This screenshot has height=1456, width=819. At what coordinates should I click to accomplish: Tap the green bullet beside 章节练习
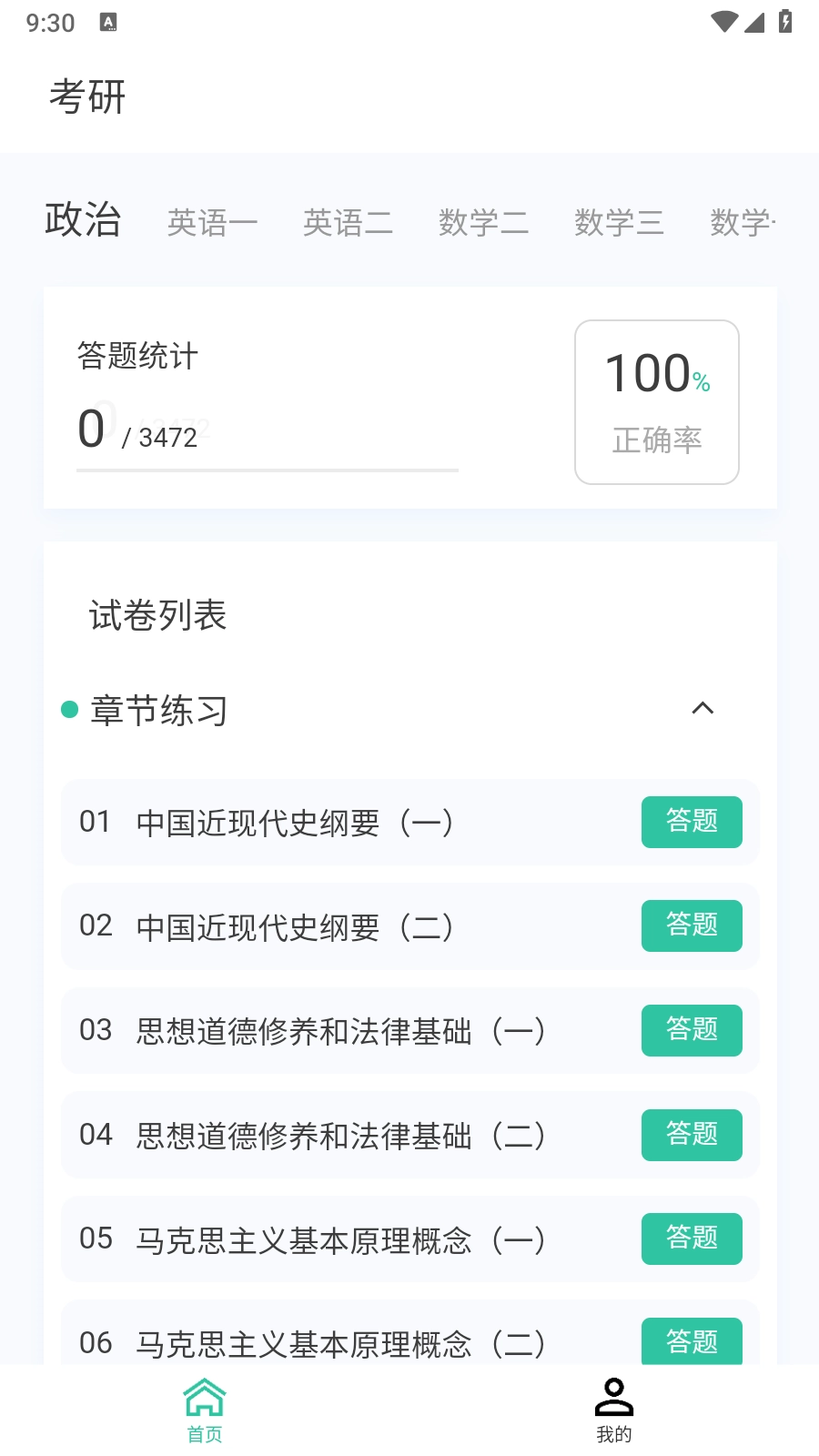click(67, 710)
